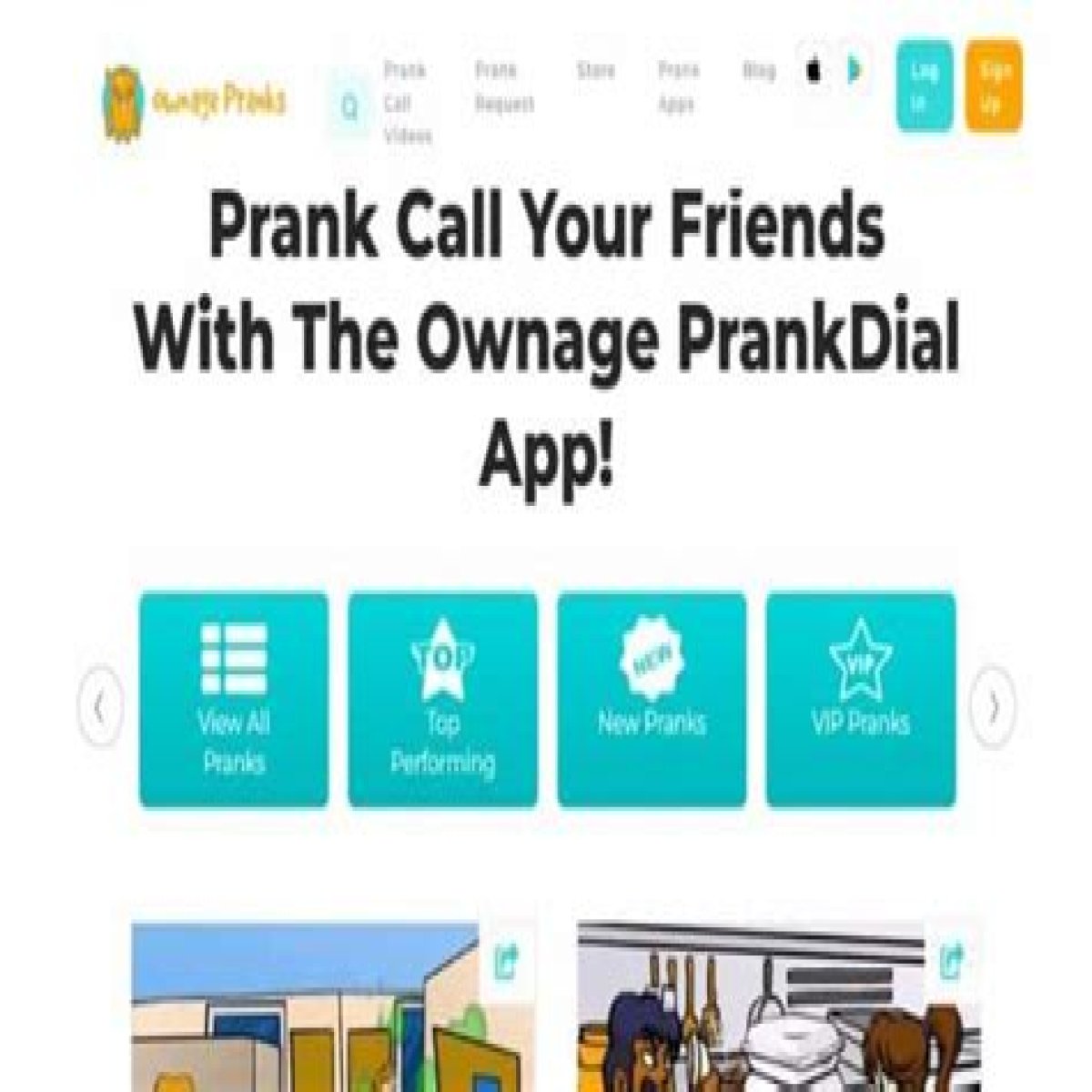1092x1092 pixels.
Task: Show next carousel items with right arrow
Action: pyautogui.click(x=991, y=706)
